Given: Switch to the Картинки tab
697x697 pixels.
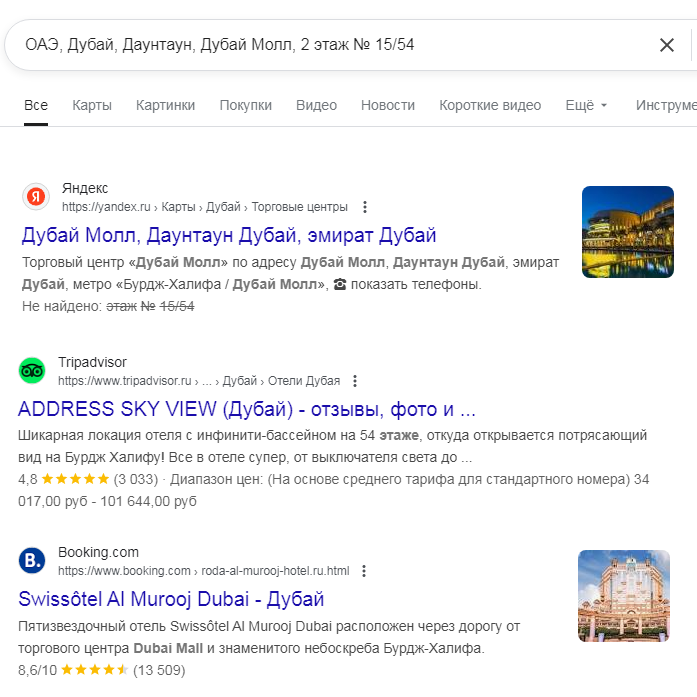Looking at the screenshot, I should (x=165, y=105).
